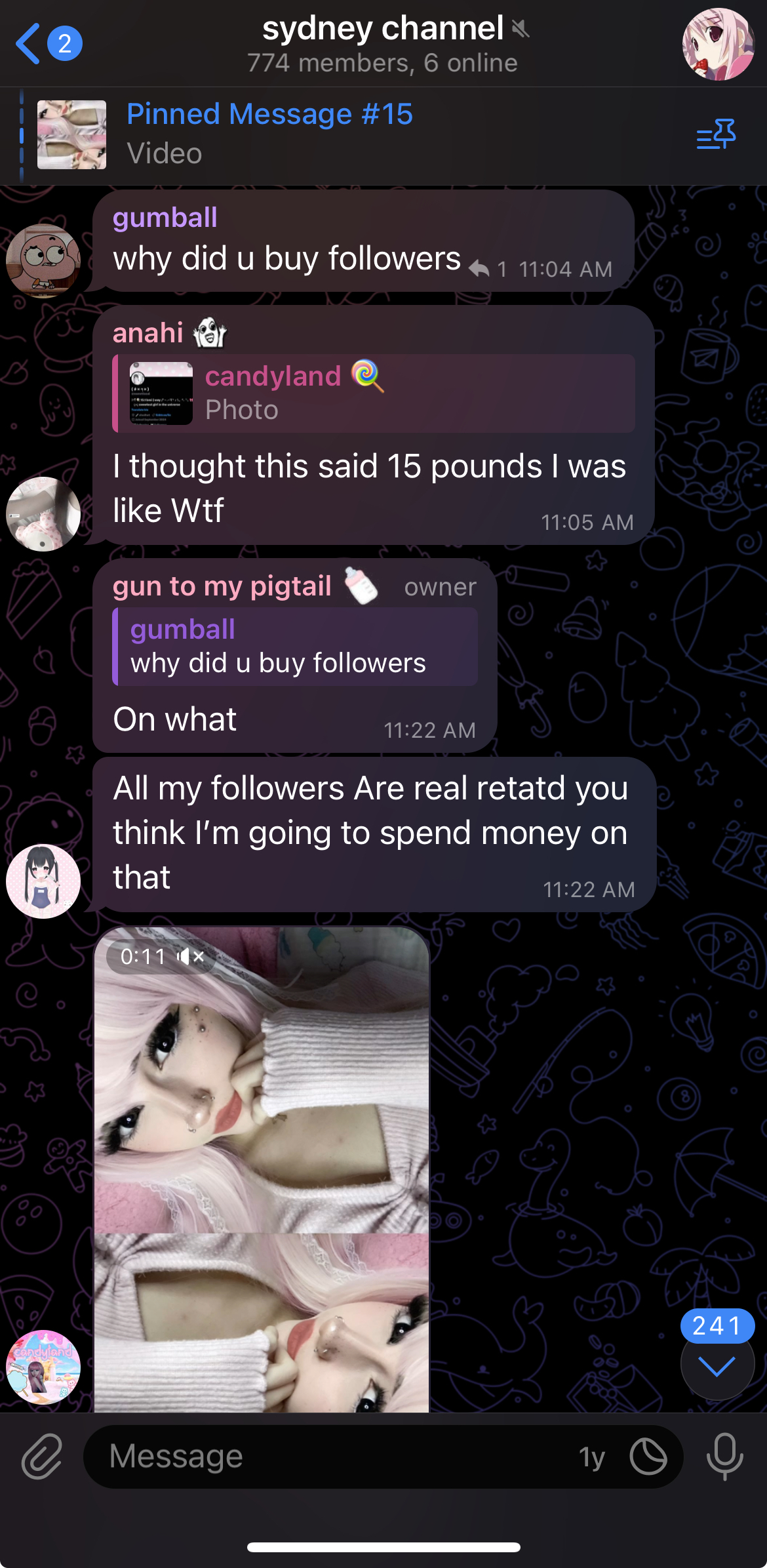767x1568 pixels.
Task: View gumball's profile picture
Action: [43, 261]
